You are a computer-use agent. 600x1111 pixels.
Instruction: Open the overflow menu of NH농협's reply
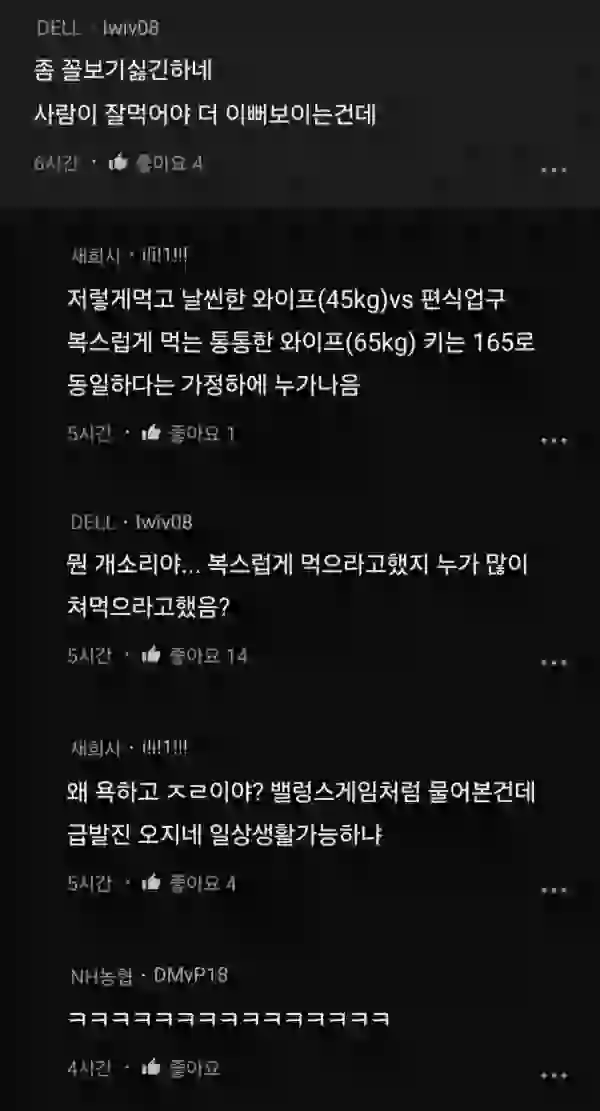[x=554, y=1076]
